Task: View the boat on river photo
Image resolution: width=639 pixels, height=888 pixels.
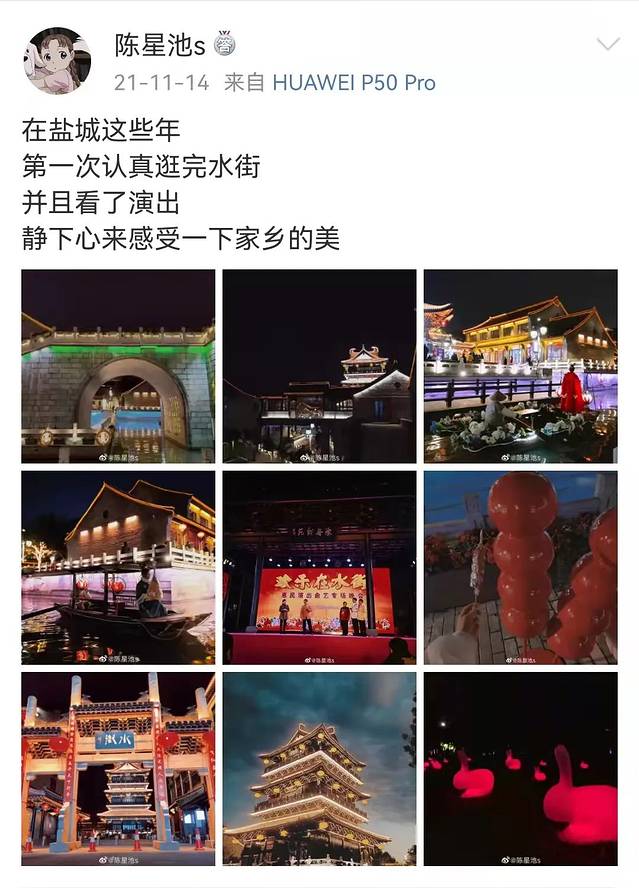Action: click(118, 567)
